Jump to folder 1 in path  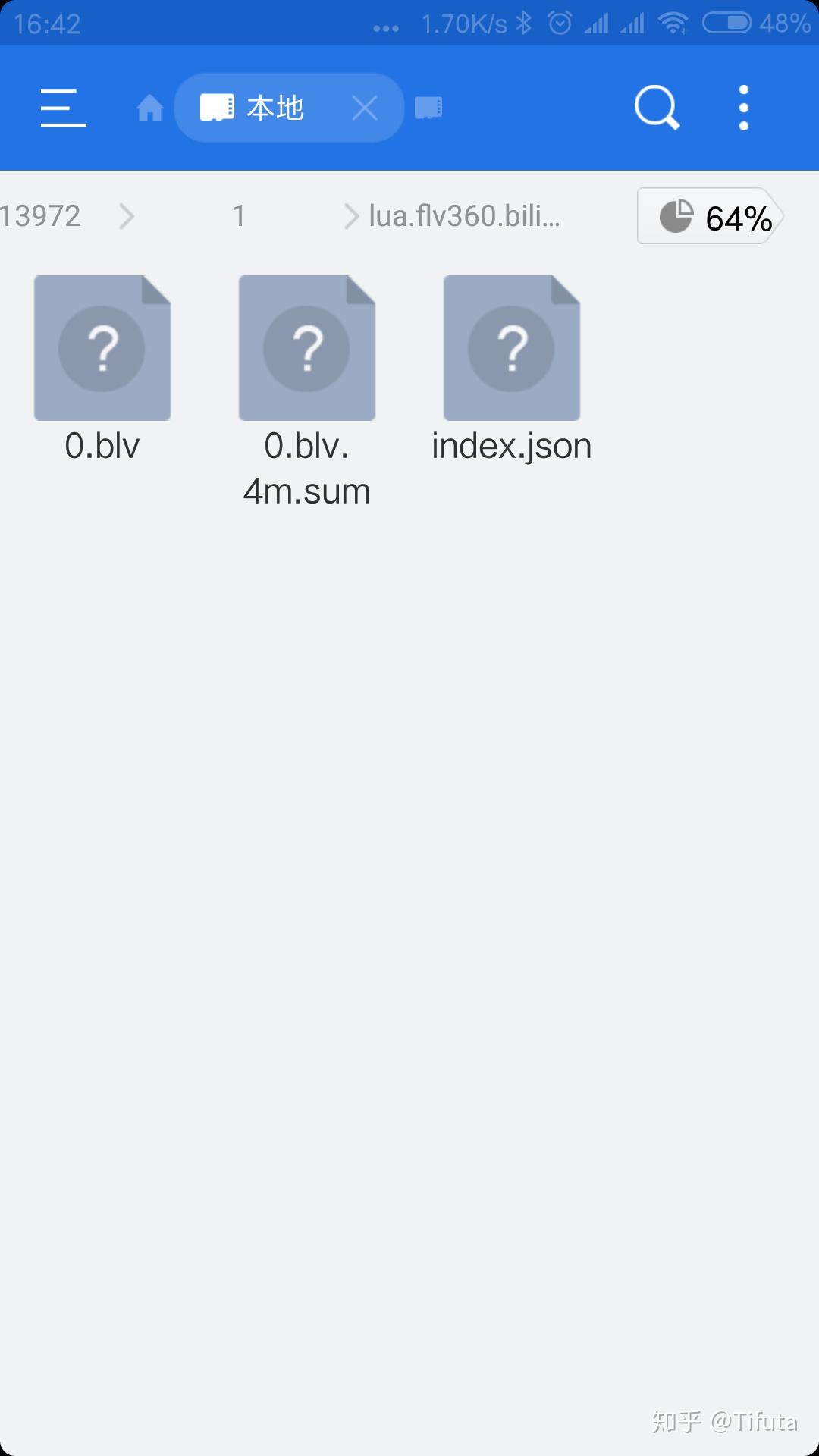click(238, 216)
